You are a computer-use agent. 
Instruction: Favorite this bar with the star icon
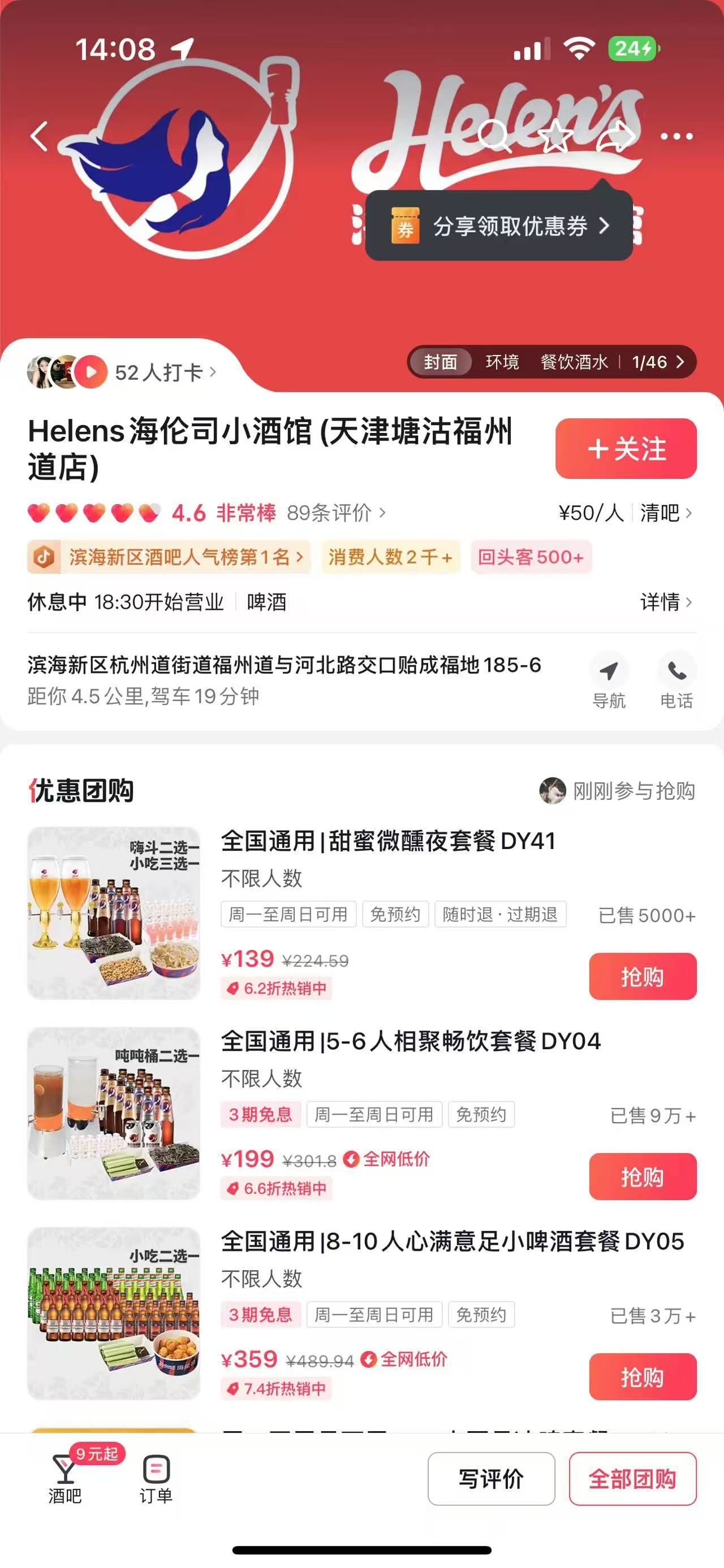coord(556,136)
